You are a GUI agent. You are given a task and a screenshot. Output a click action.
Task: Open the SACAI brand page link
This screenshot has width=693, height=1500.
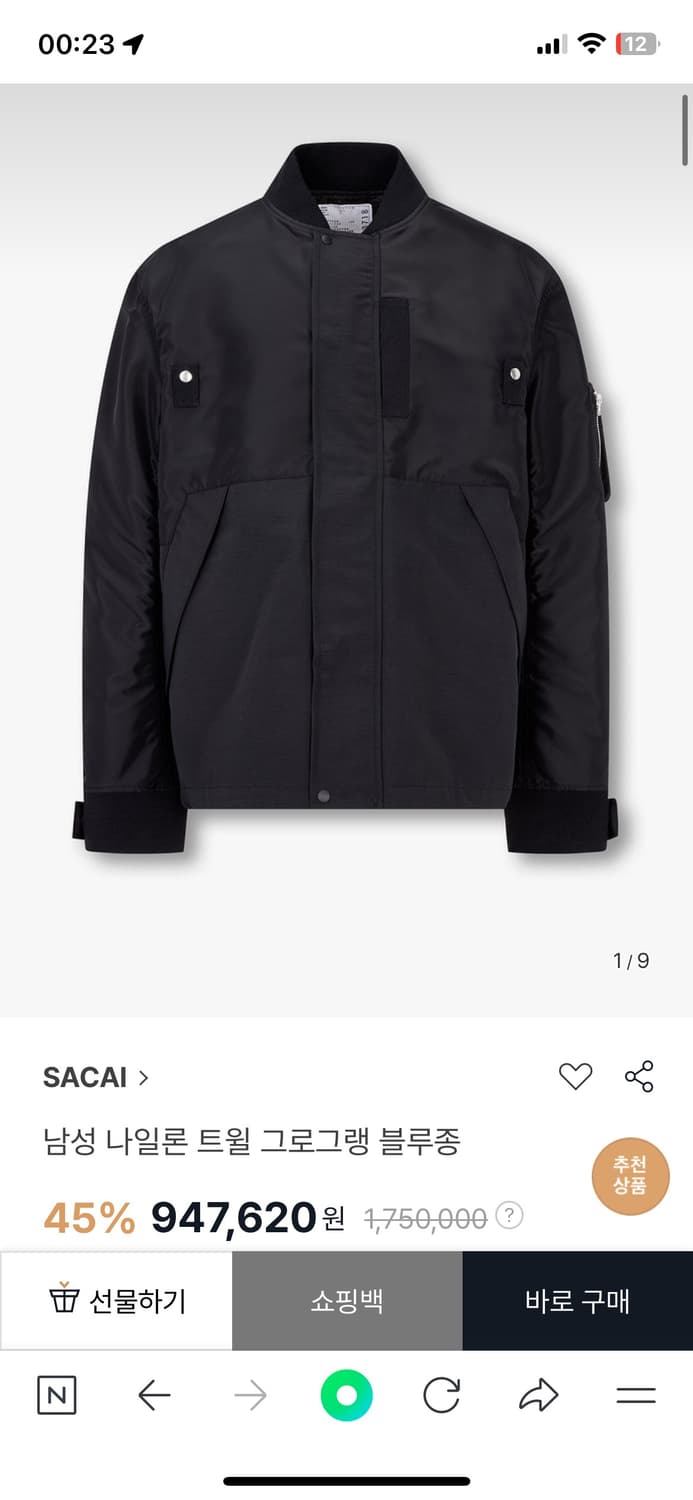[x=96, y=1077]
